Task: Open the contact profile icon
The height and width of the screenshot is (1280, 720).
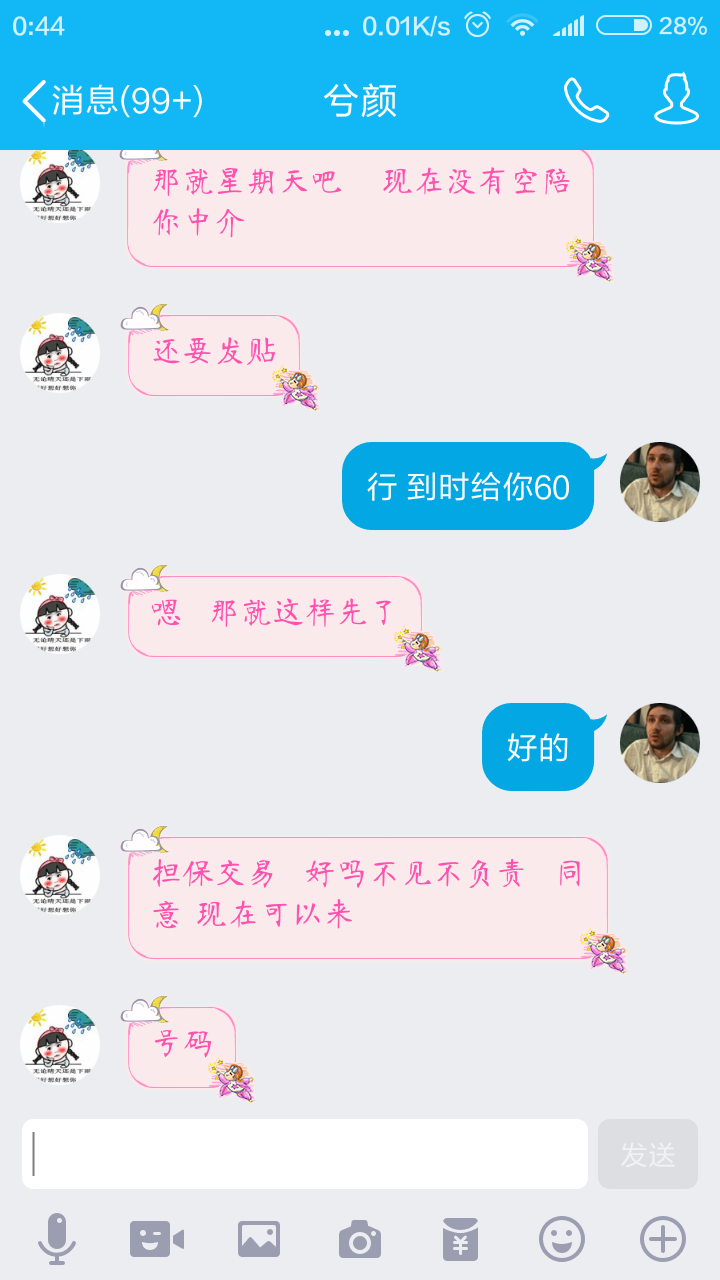Action: pos(676,100)
